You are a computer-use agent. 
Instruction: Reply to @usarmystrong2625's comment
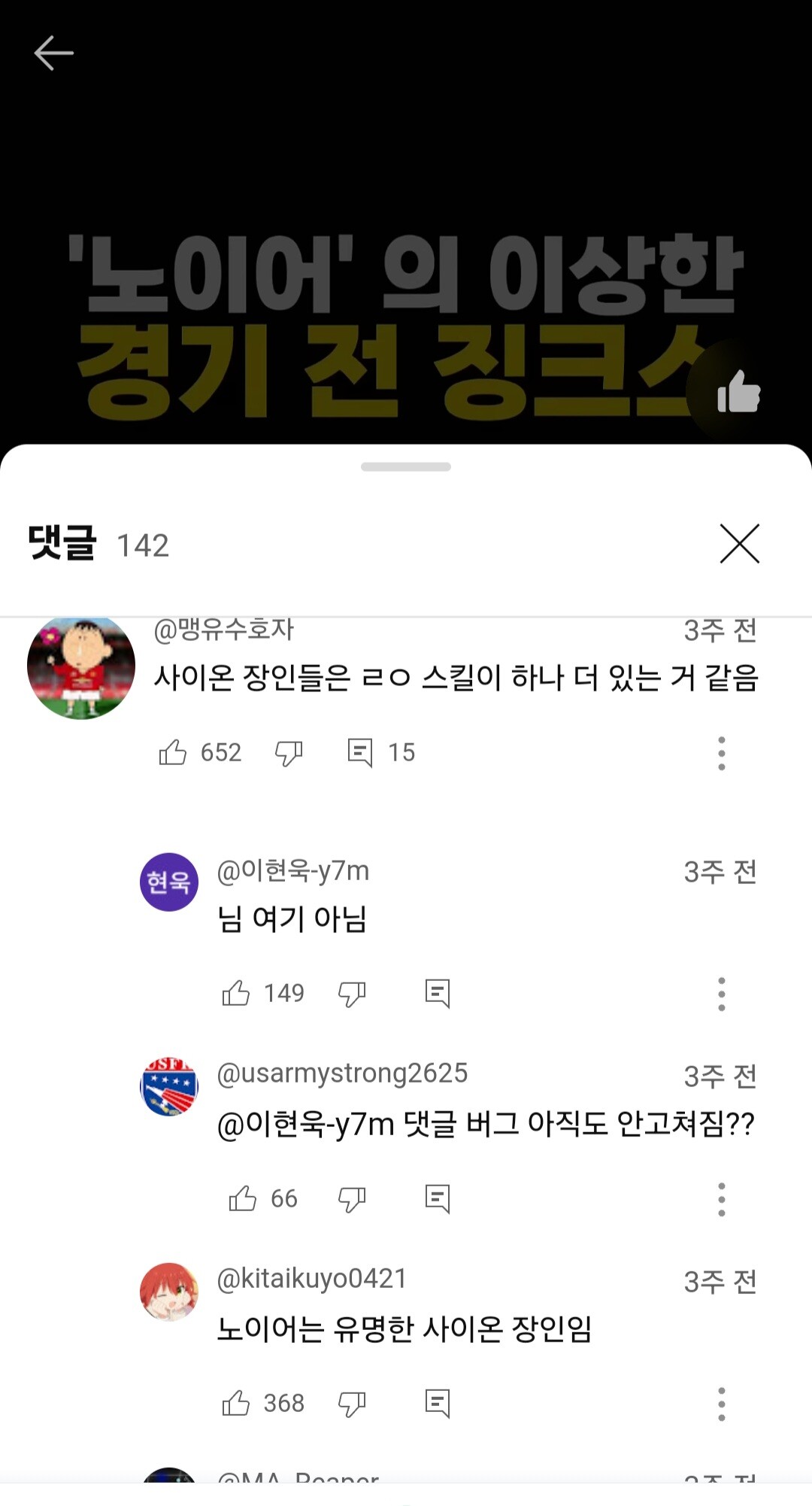pos(438,1198)
